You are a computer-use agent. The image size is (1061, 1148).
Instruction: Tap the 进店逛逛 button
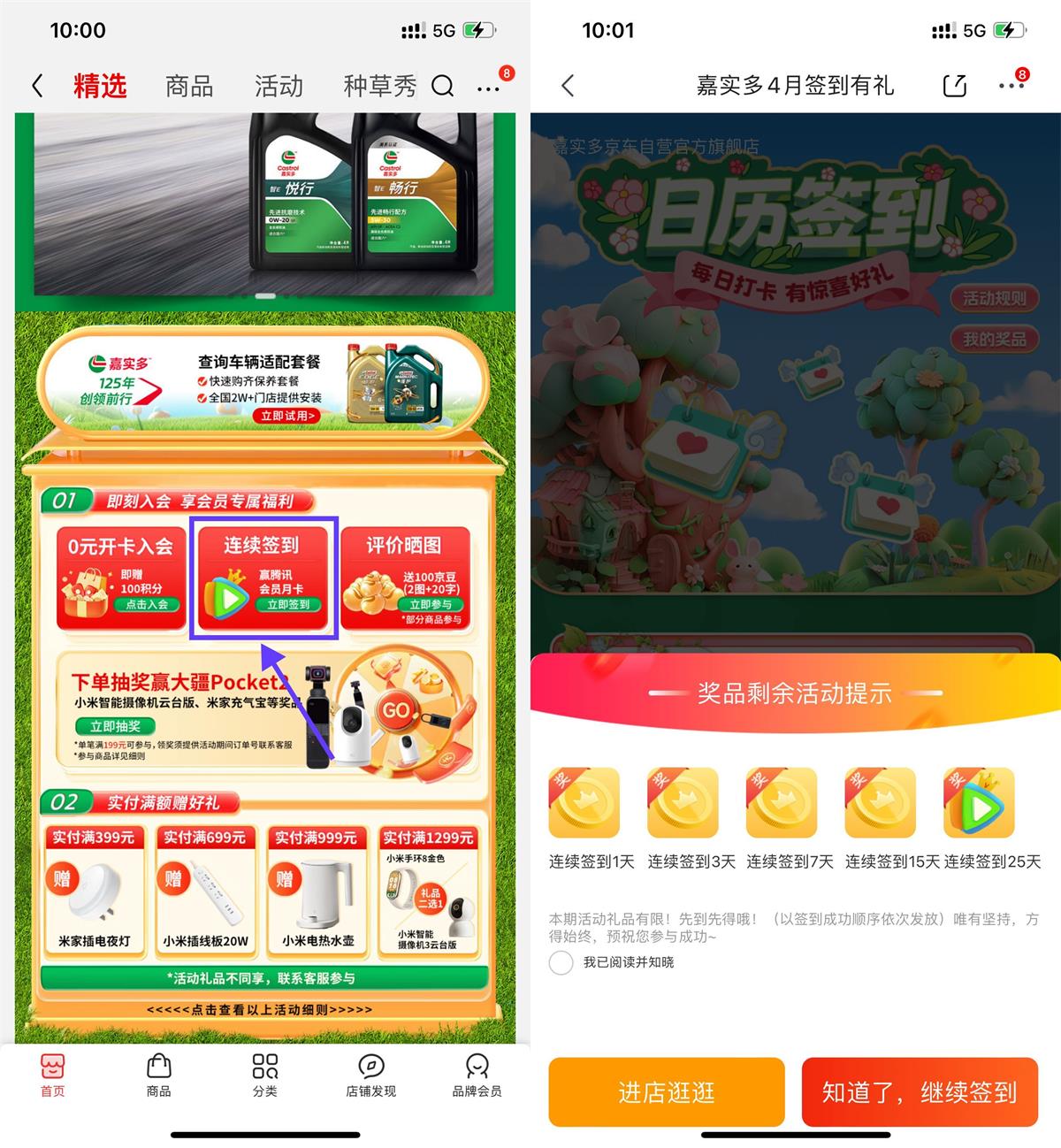[x=666, y=1092]
